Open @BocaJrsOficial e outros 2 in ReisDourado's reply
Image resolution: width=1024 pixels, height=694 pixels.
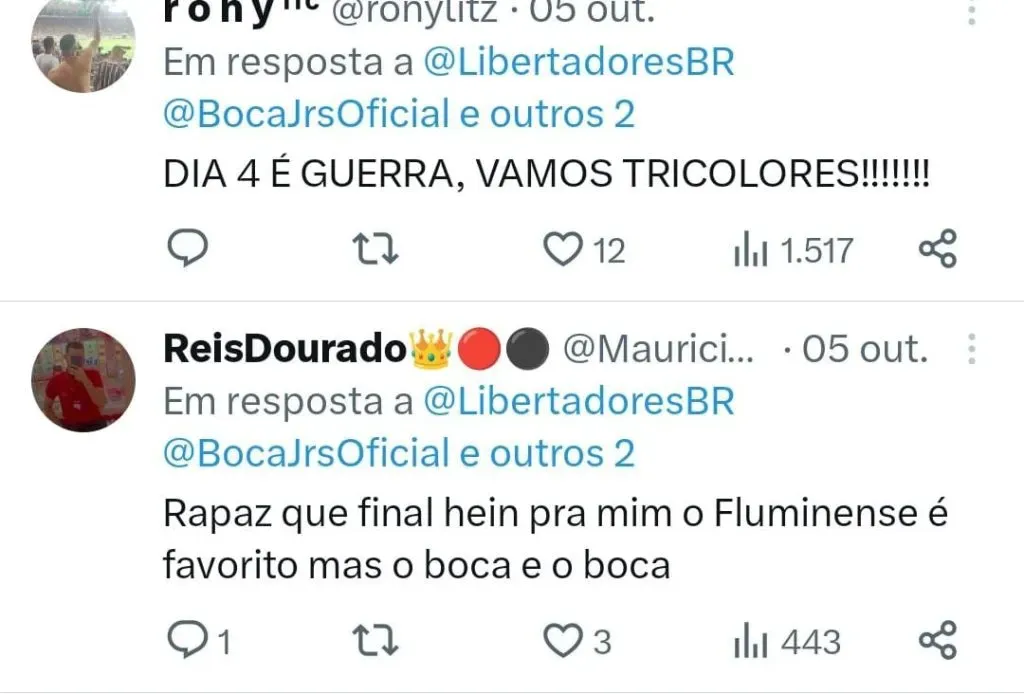(399, 453)
